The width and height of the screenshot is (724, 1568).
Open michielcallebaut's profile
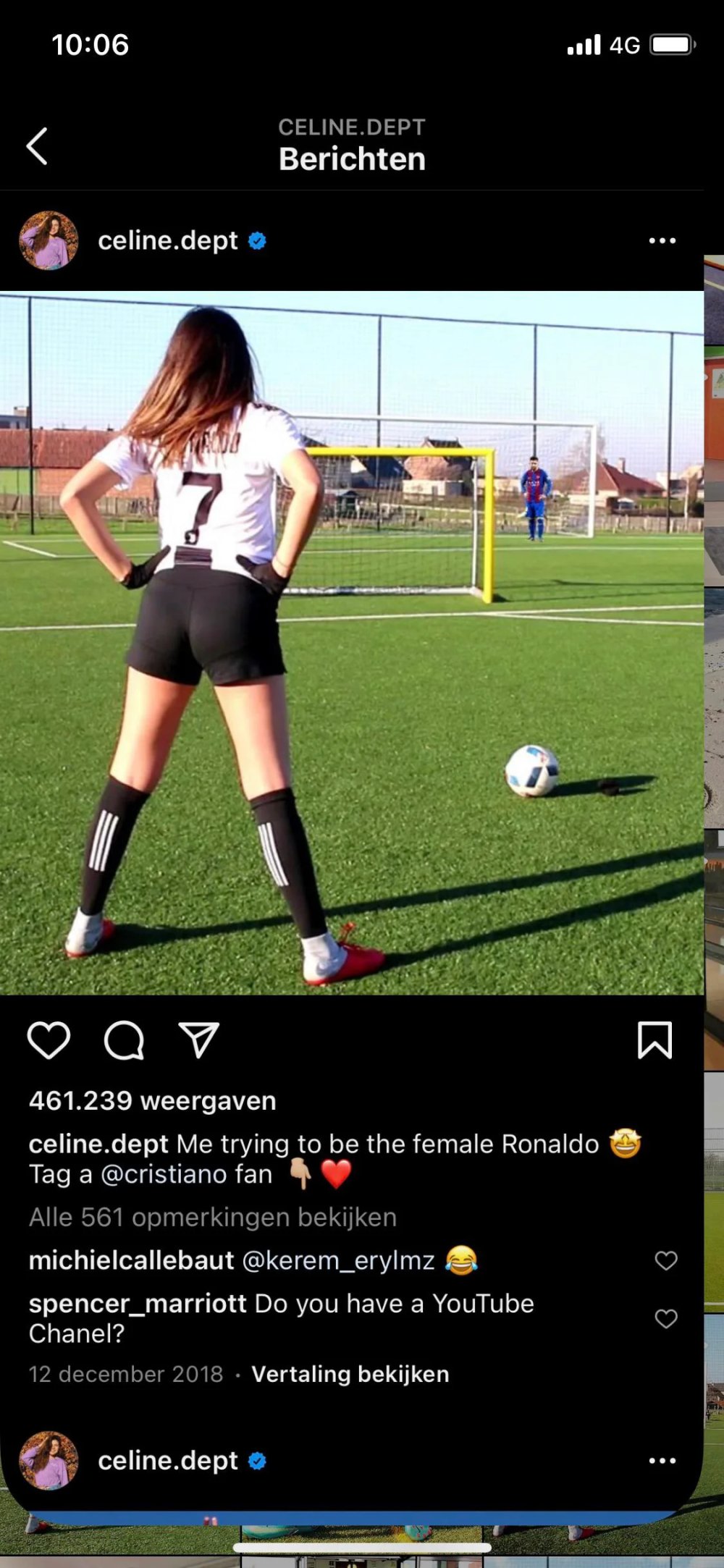pyautogui.click(x=131, y=1261)
